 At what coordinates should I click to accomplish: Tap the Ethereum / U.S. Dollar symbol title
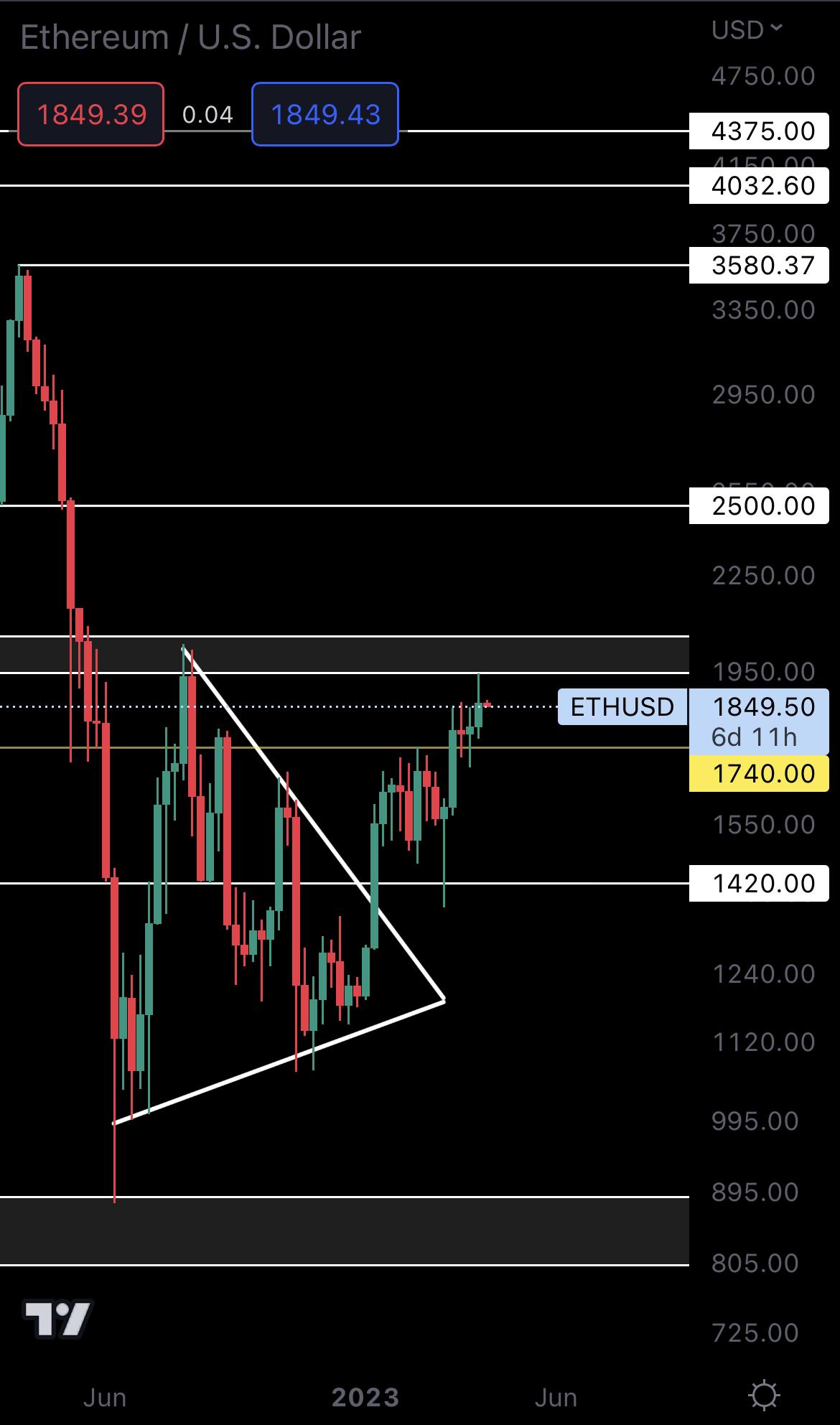pos(190,37)
